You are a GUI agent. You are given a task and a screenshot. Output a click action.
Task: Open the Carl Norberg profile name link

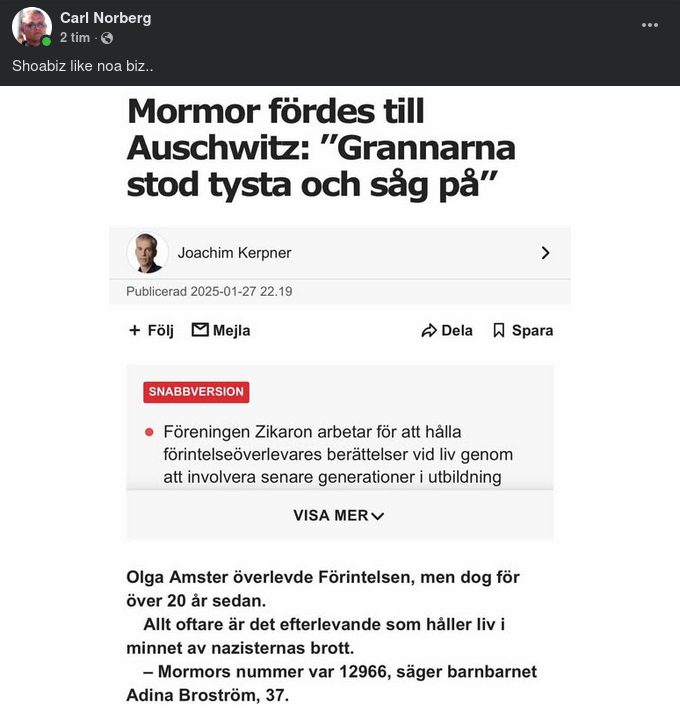coord(105,18)
